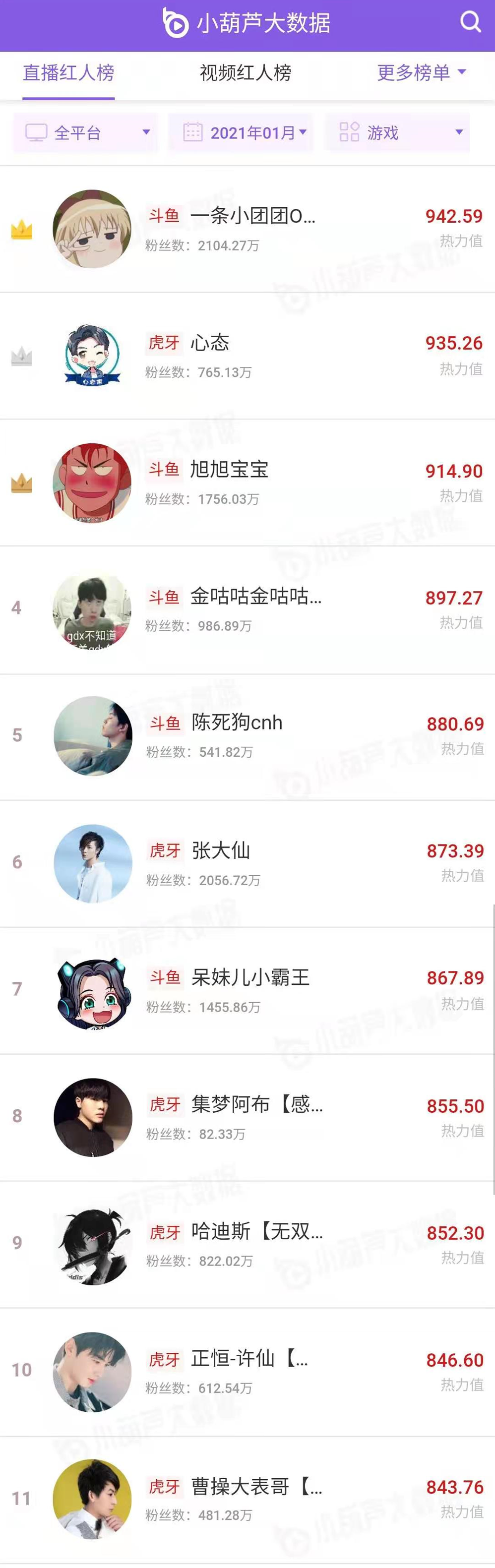Switch to the 视频红人榜 tab

point(246,72)
